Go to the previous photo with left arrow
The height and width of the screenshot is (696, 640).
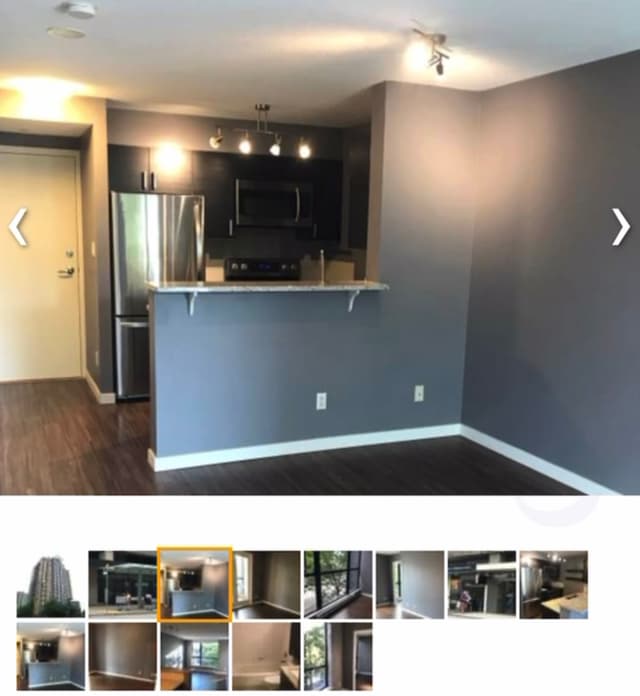[18, 227]
